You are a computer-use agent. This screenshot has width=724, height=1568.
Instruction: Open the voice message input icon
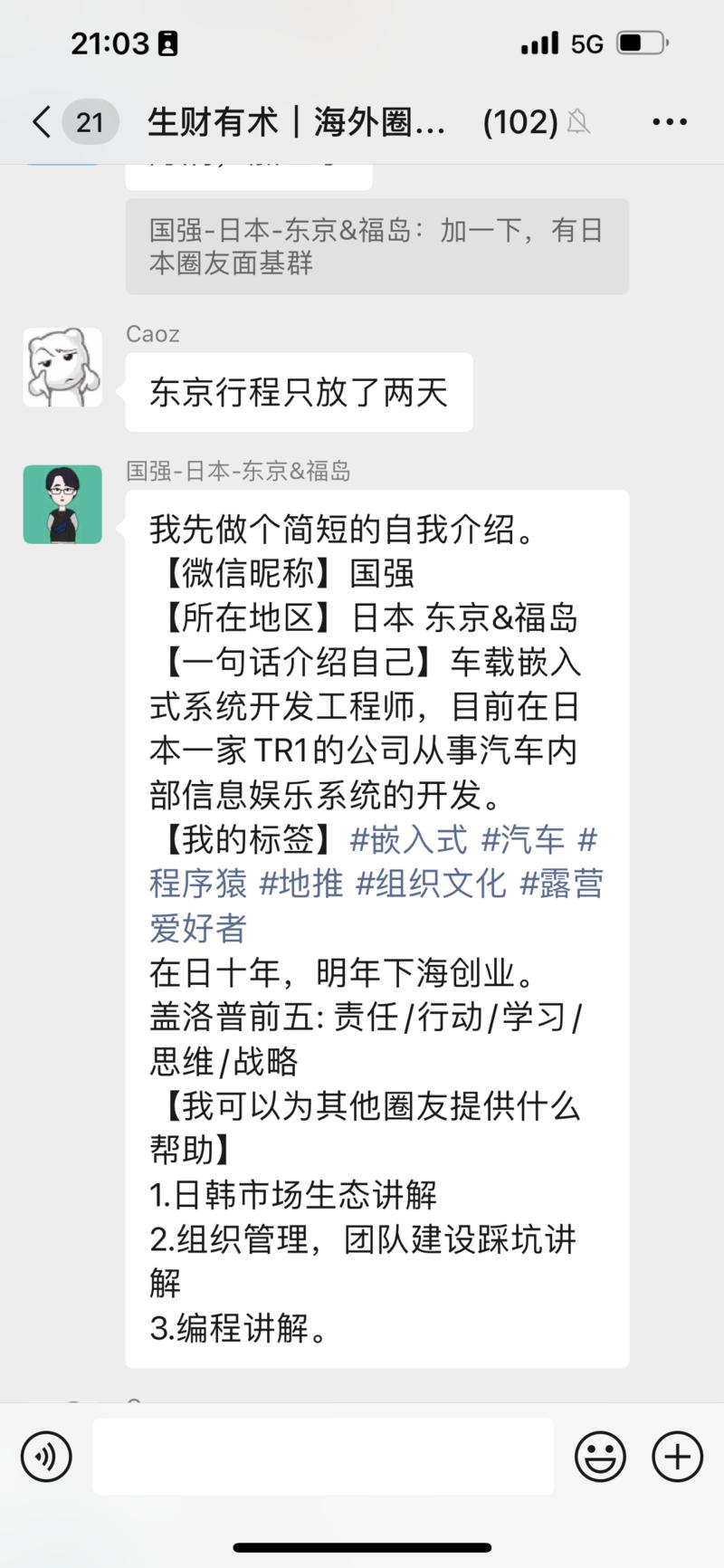click(46, 1456)
